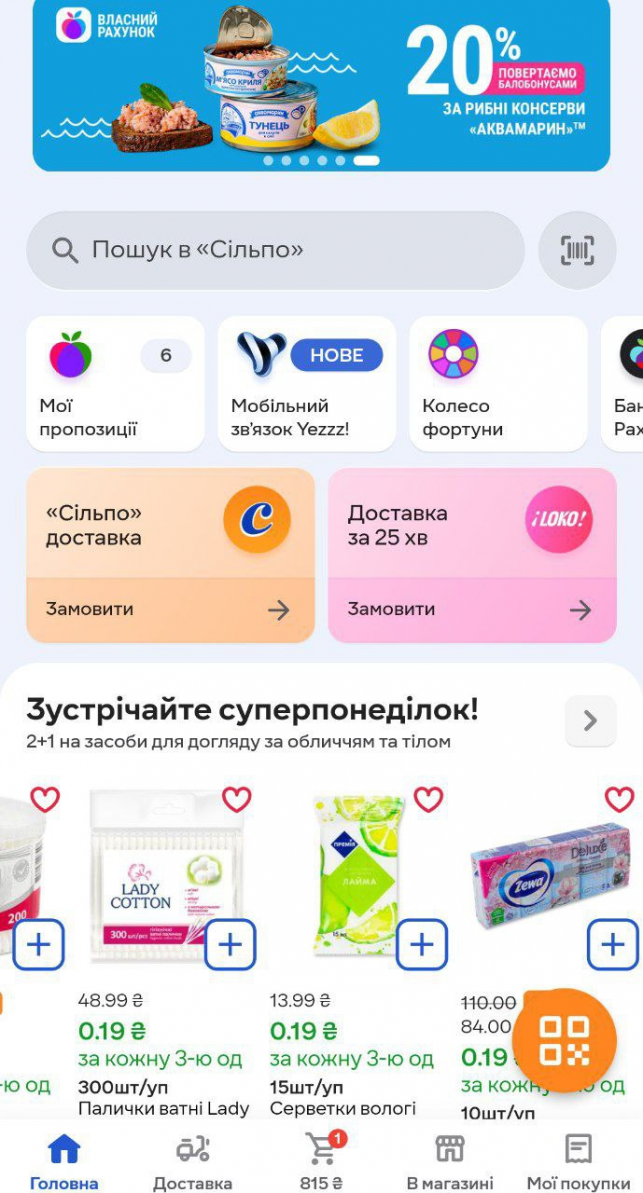Add Zewa Deluxe tissues to cart
The image size is (643, 1193).
[612, 944]
